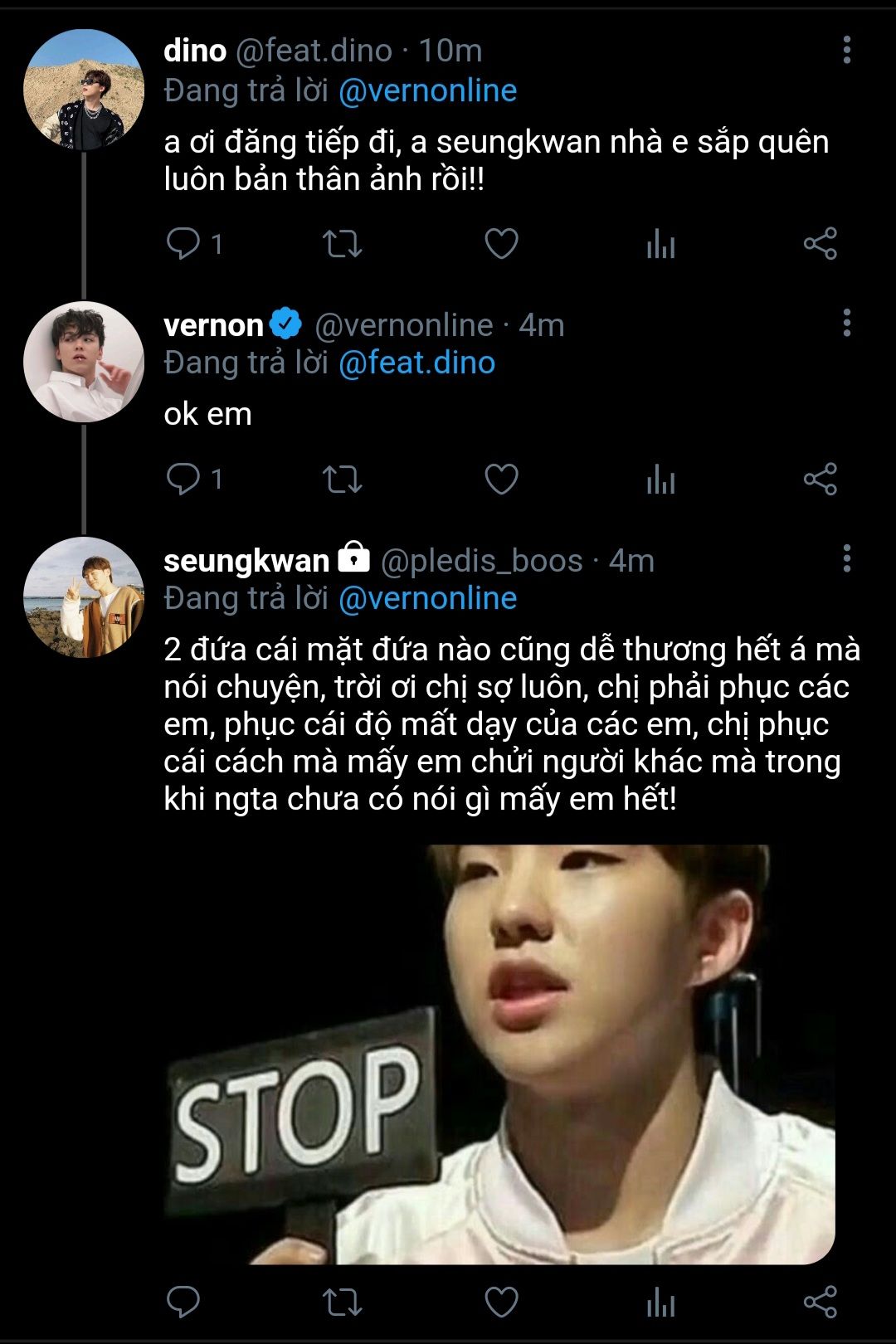Share dino's tweet
The height and width of the screenshot is (1344, 896).
tap(820, 244)
